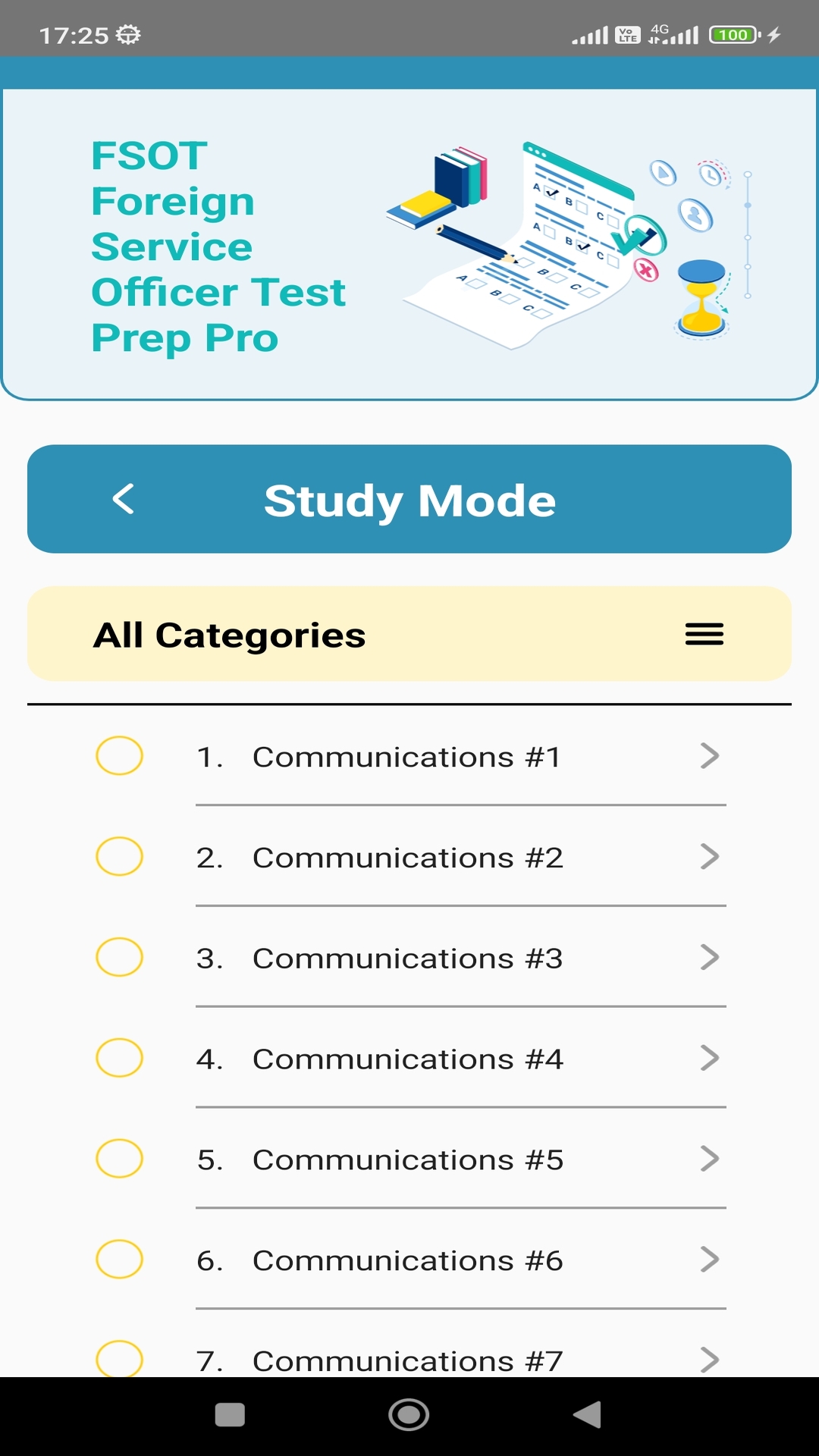Select the circle next to Communications #6
The image size is (819, 1456).
click(x=118, y=1260)
